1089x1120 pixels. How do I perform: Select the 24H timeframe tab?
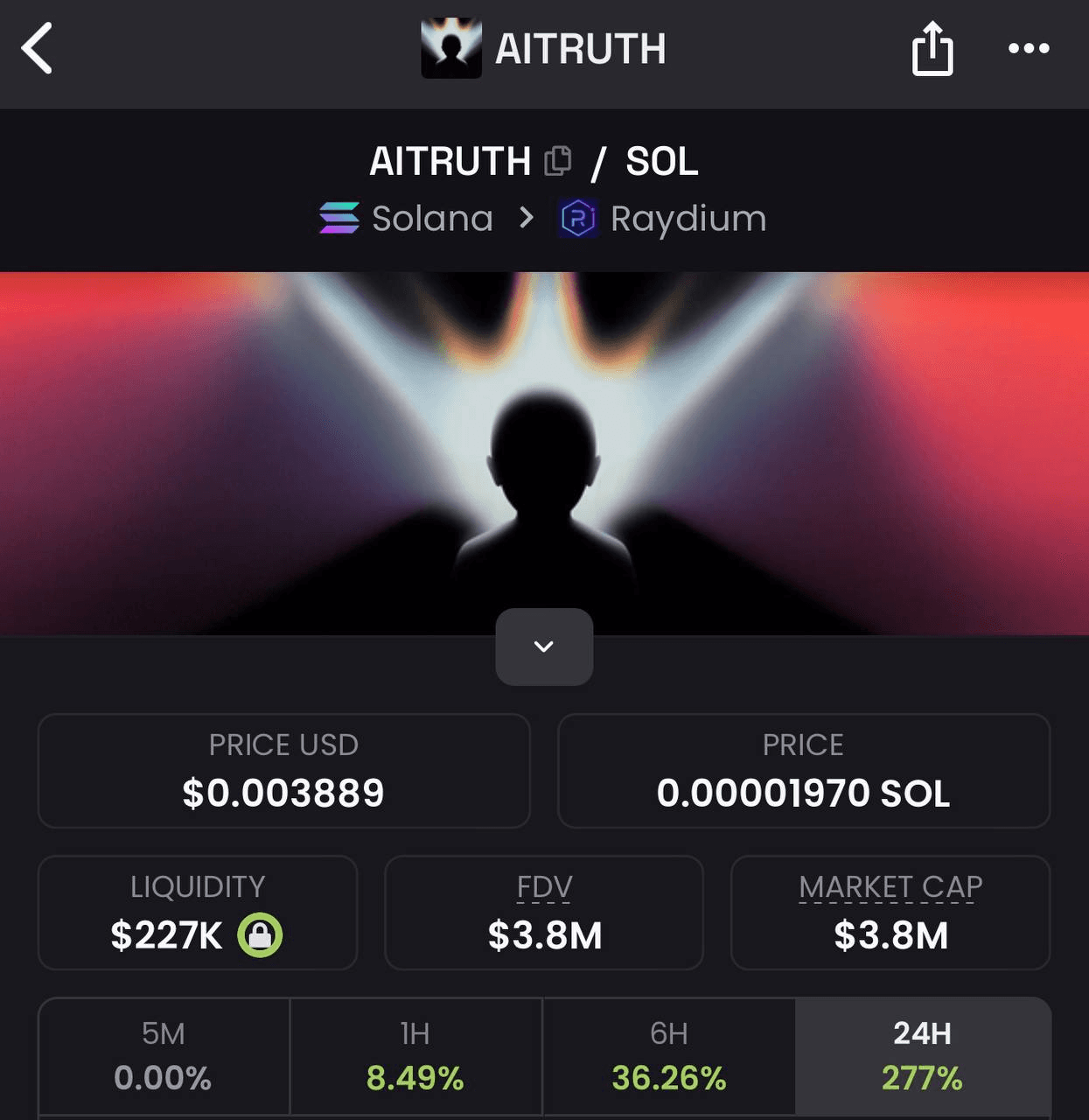pos(922,1056)
